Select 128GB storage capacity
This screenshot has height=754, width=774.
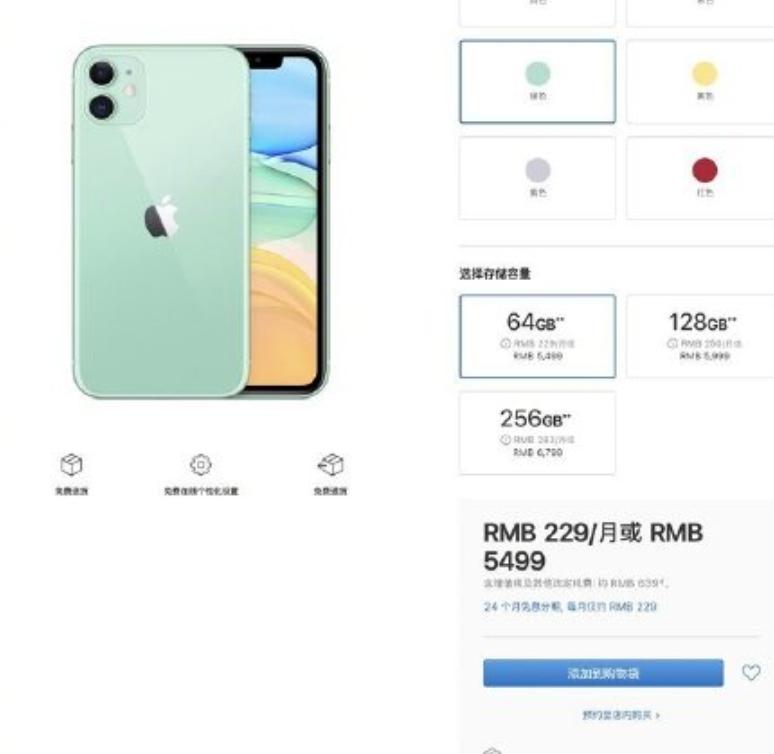(700, 336)
